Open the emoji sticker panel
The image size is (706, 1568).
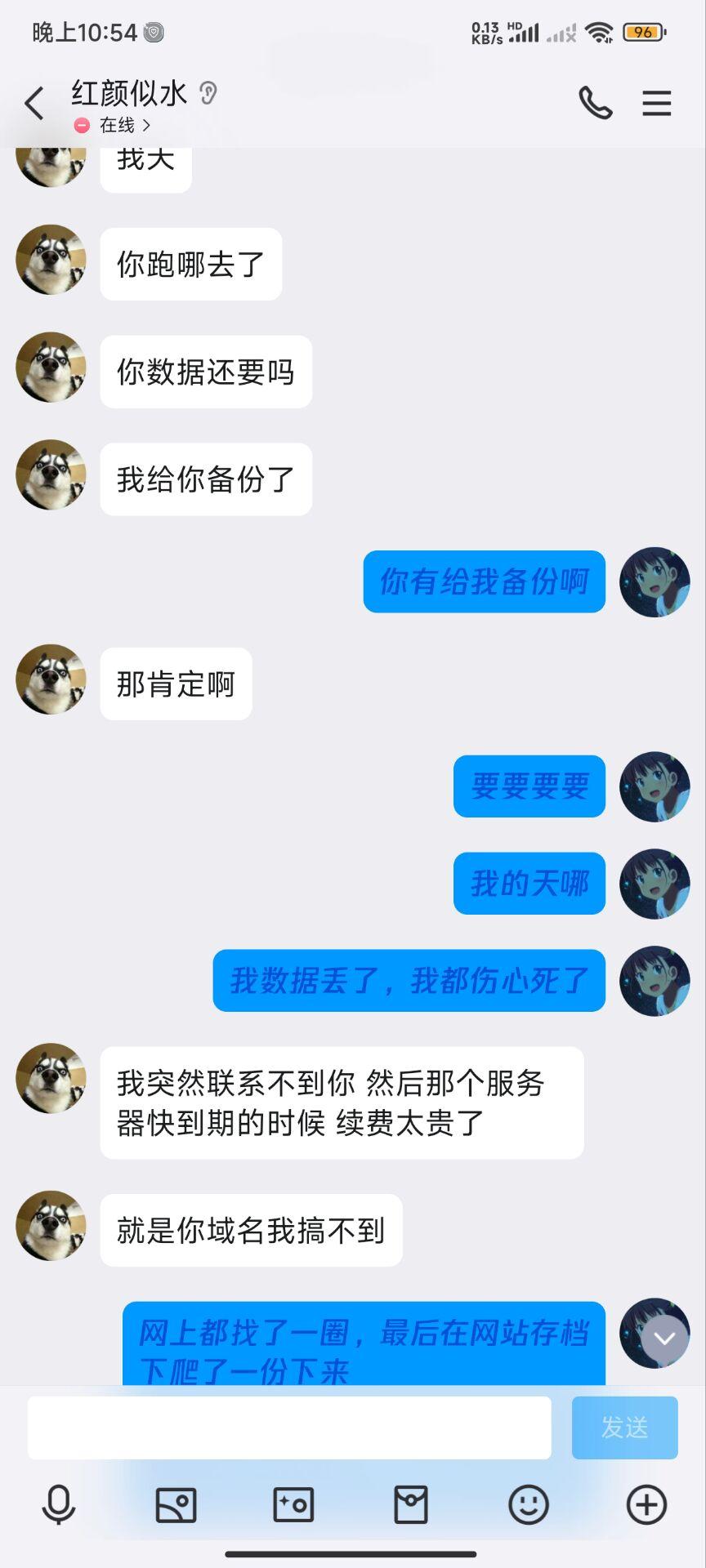(x=529, y=1504)
